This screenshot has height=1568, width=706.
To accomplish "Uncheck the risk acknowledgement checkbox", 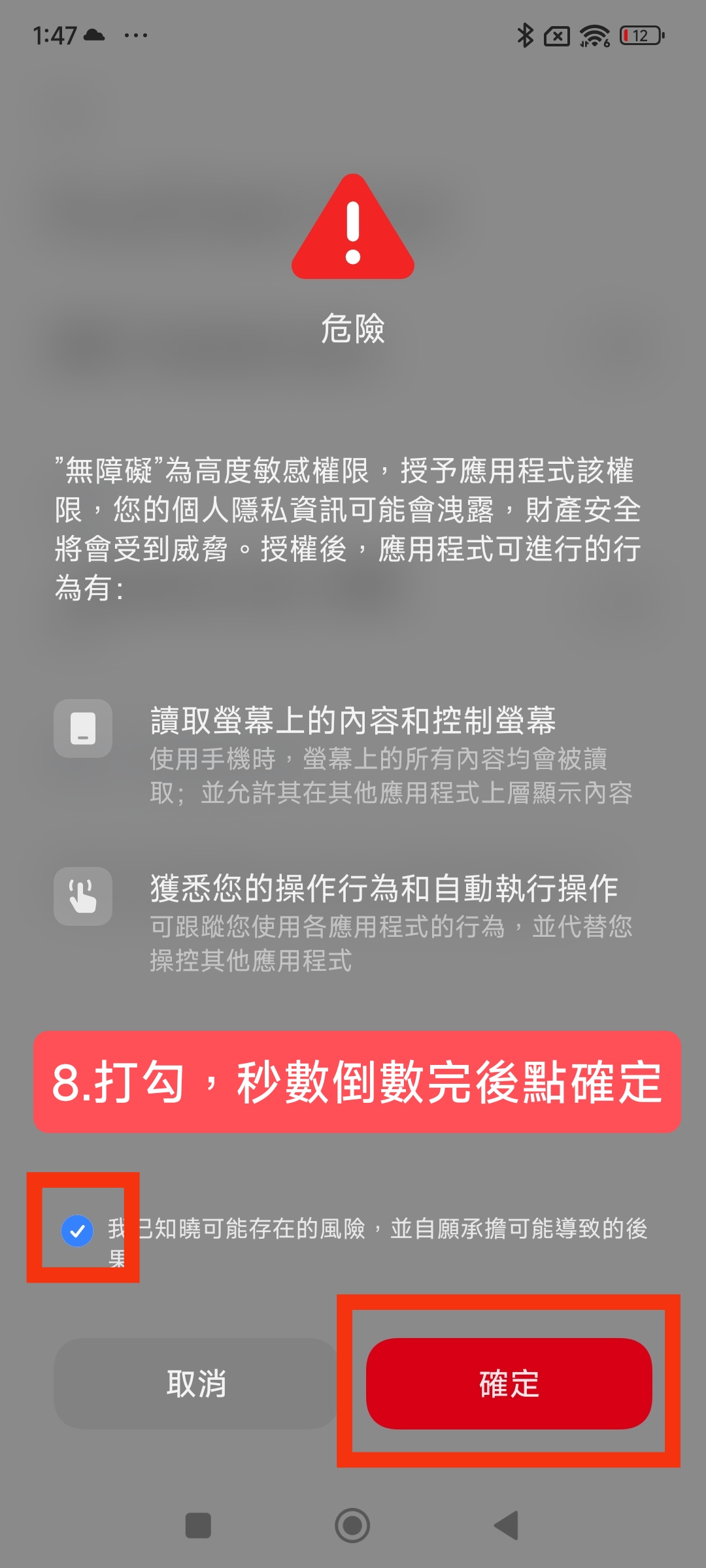I will tap(77, 1231).
